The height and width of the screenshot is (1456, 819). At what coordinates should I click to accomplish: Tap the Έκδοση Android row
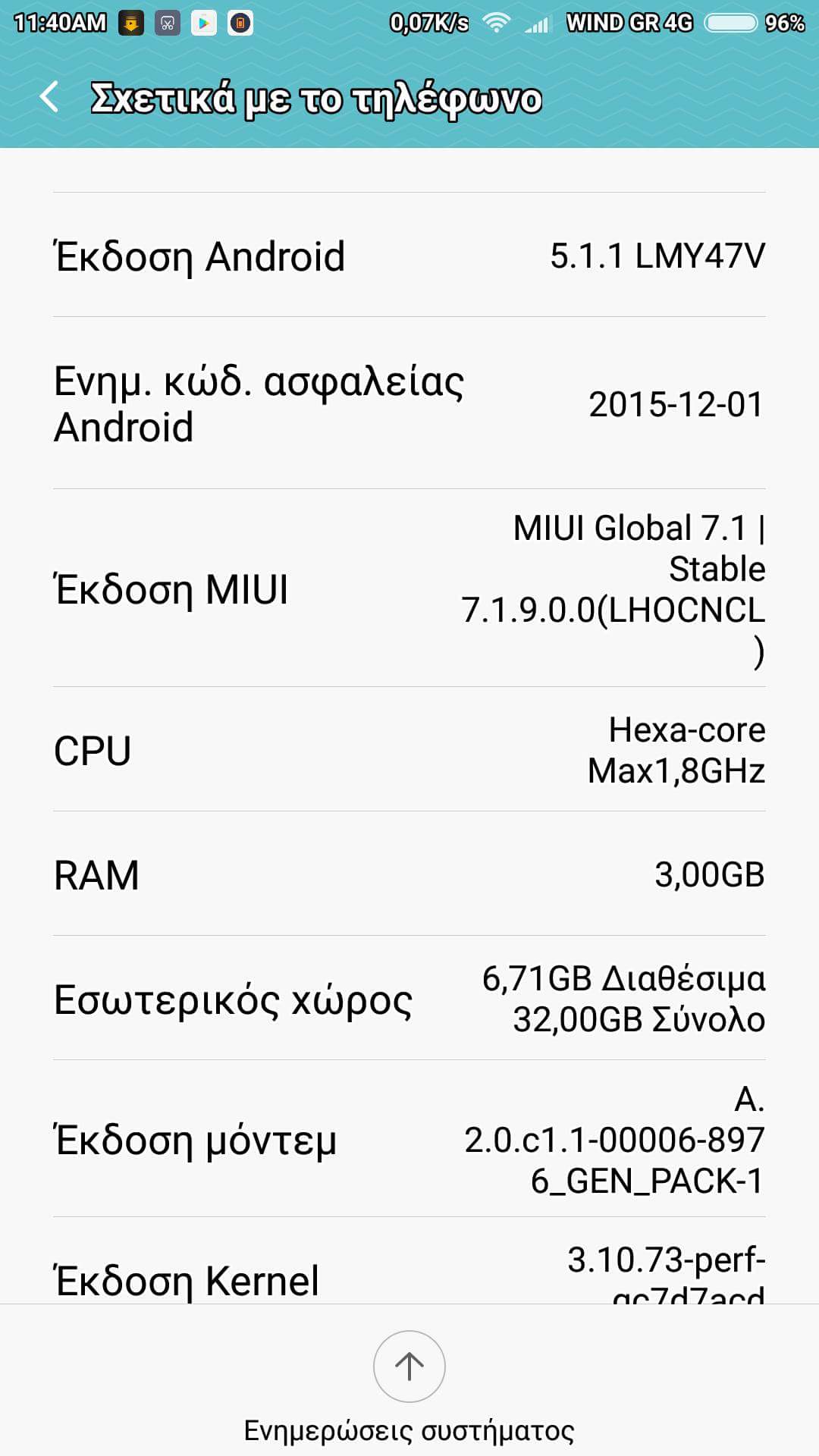(x=409, y=256)
